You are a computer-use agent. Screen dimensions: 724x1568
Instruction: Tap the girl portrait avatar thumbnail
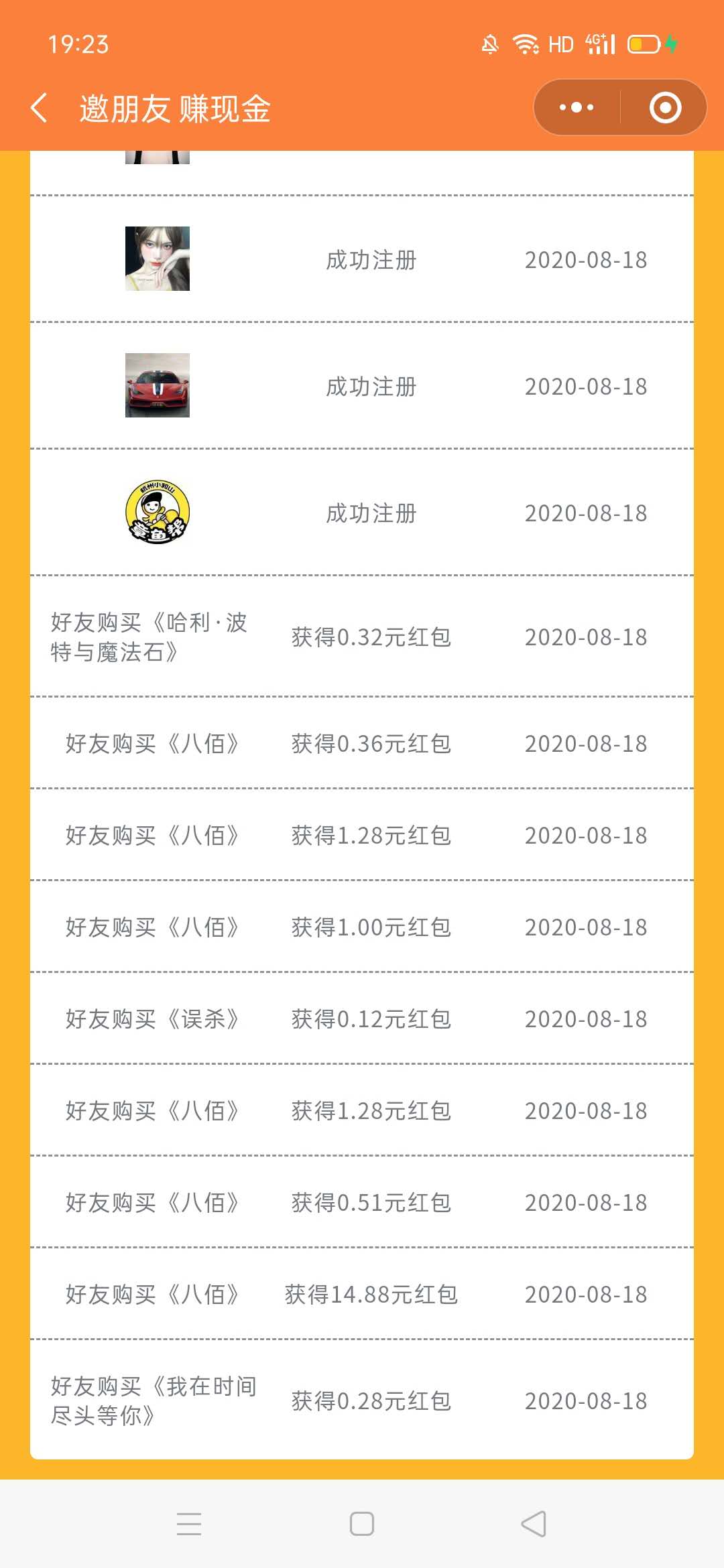[157, 260]
